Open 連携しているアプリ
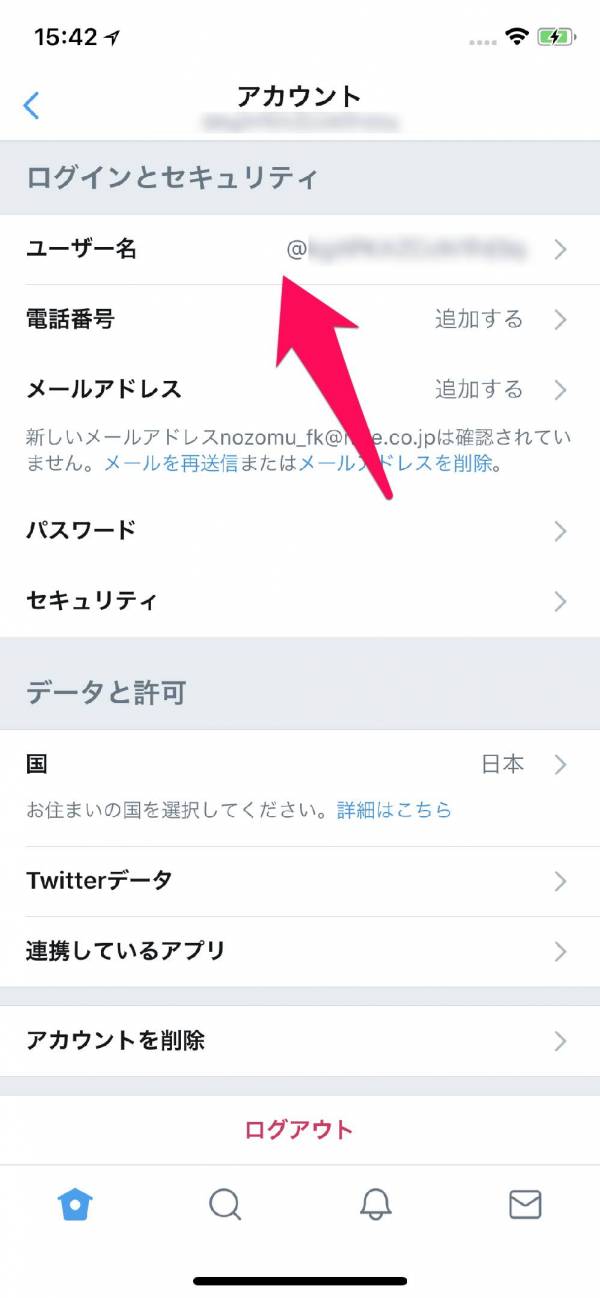 click(300, 951)
